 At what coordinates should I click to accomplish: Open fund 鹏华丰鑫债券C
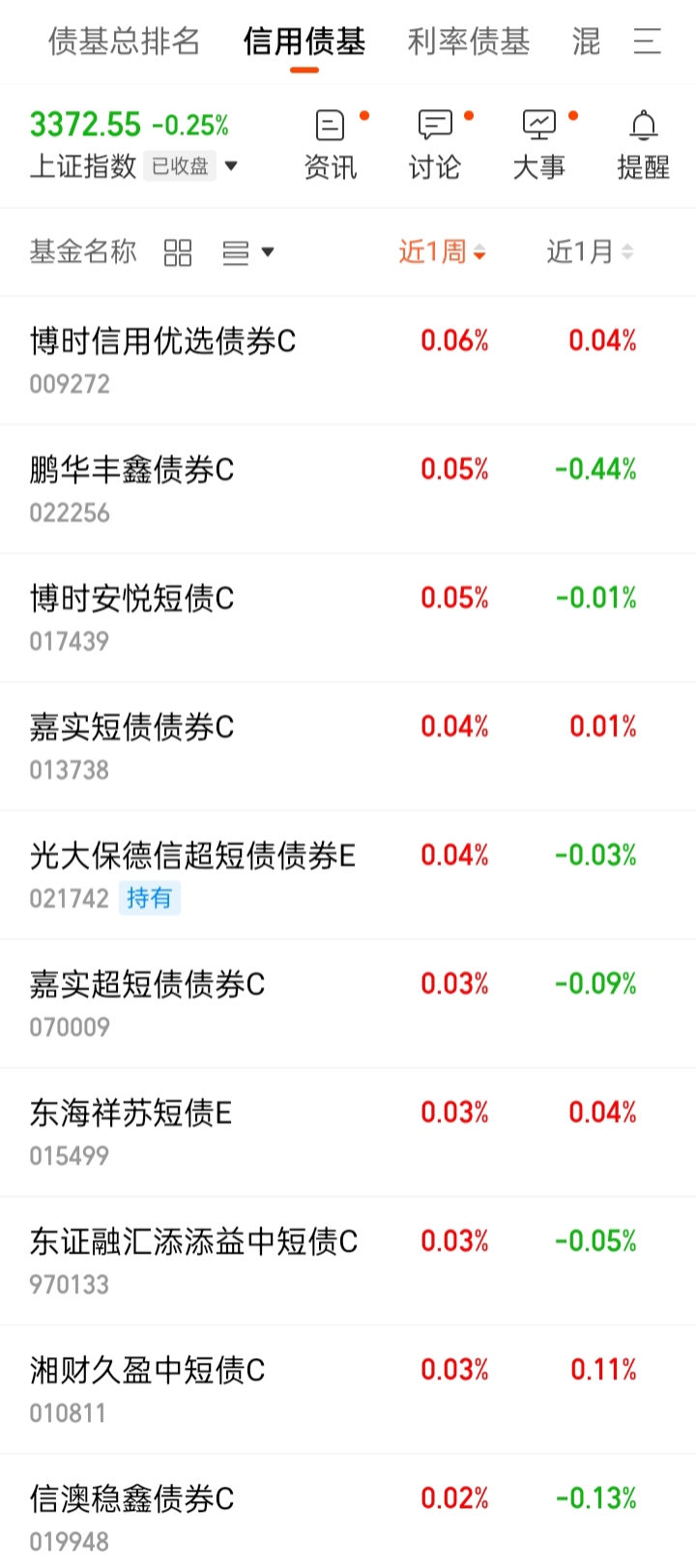[131, 488]
